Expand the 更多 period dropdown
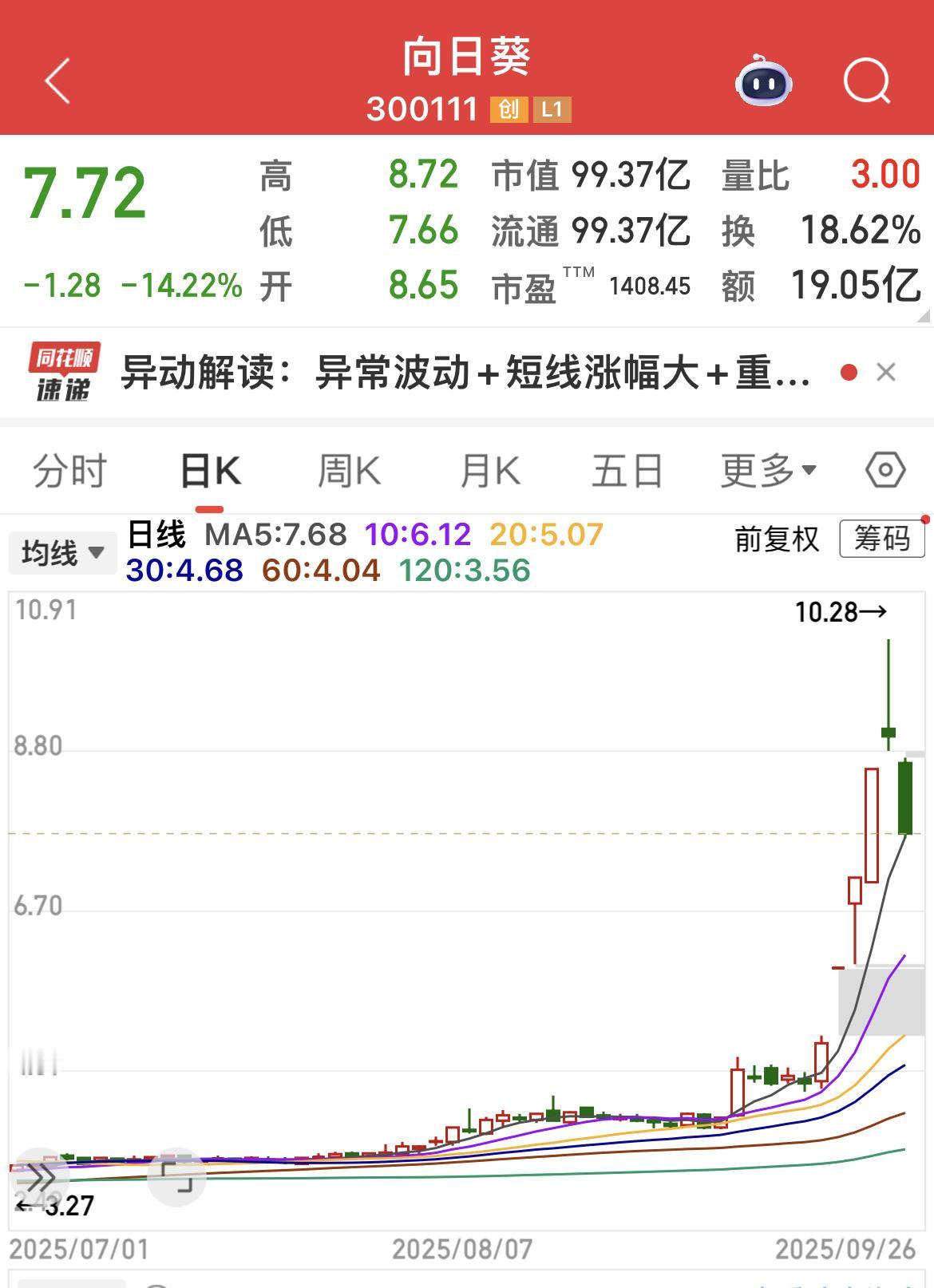Viewport: 934px width, 1288px height. [x=768, y=470]
